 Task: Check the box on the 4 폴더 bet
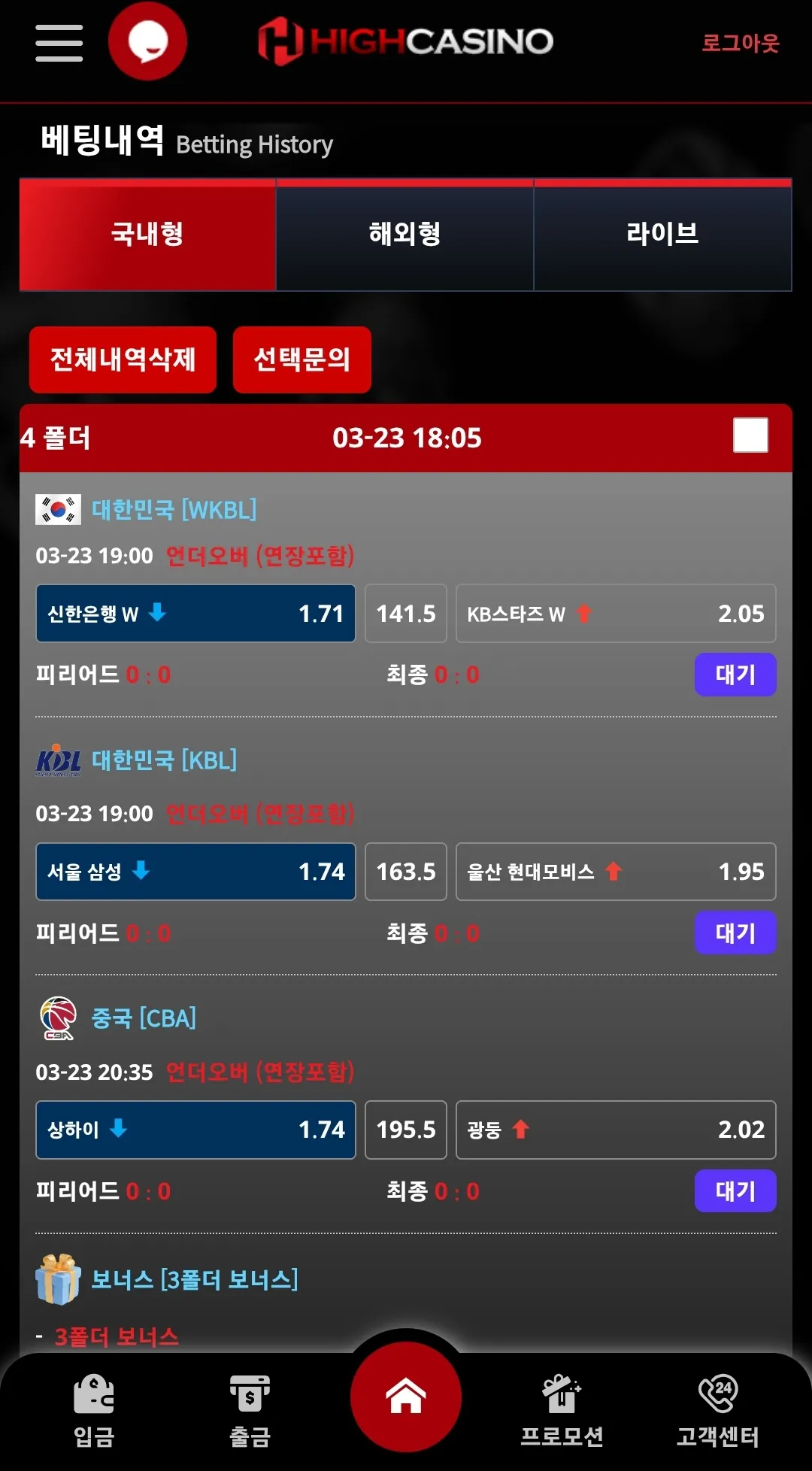click(750, 435)
